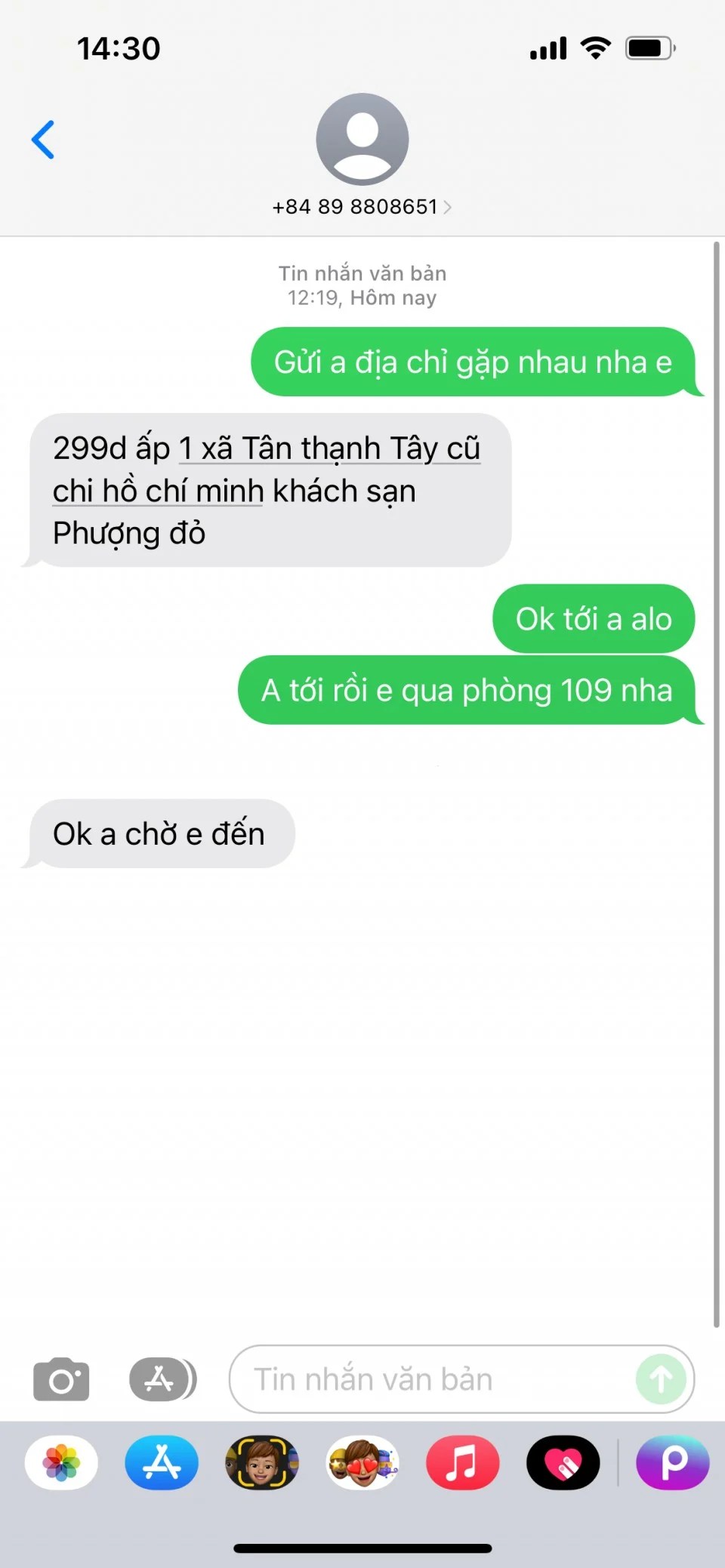Open the App Store in the app drawer
Image resolution: width=725 pixels, height=1568 pixels.
[162, 1462]
